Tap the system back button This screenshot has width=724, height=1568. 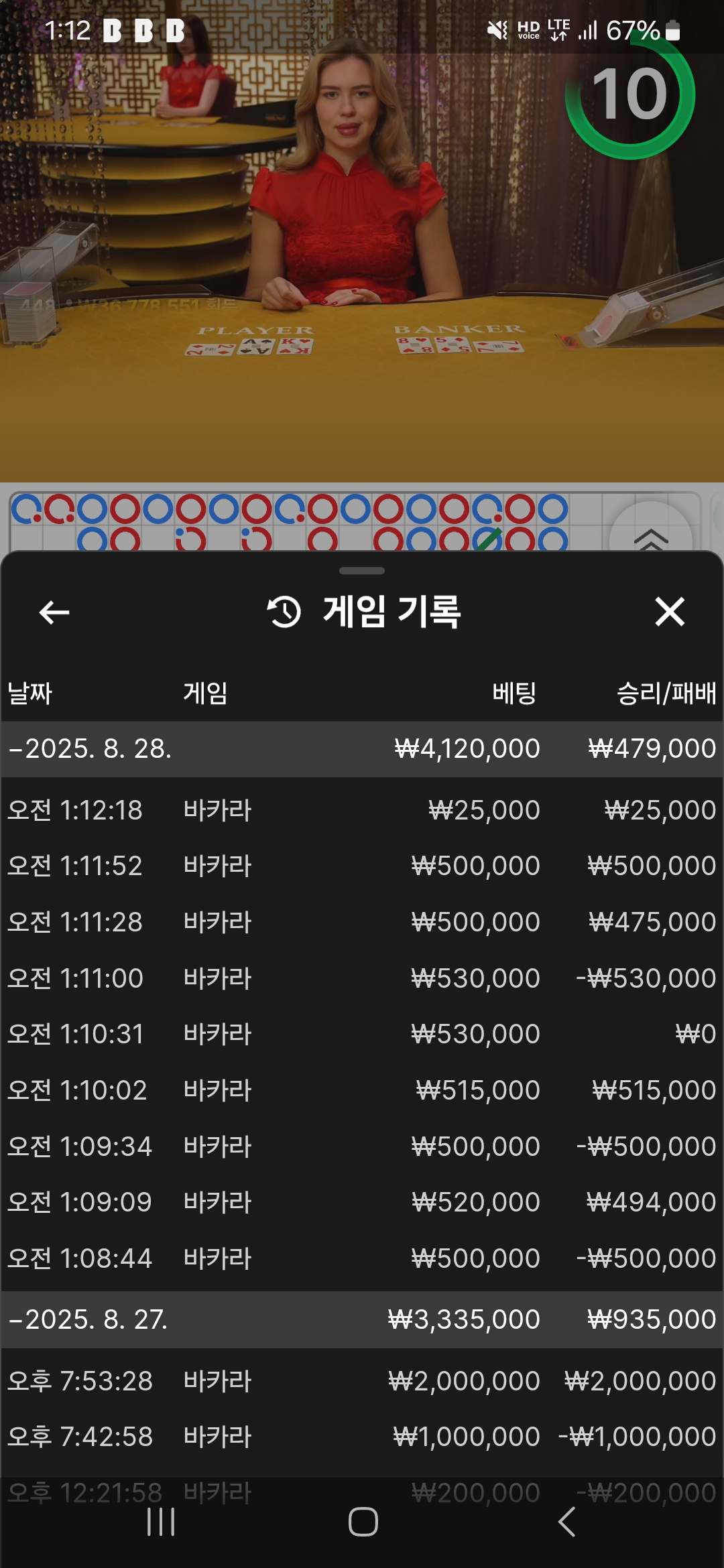click(566, 1522)
